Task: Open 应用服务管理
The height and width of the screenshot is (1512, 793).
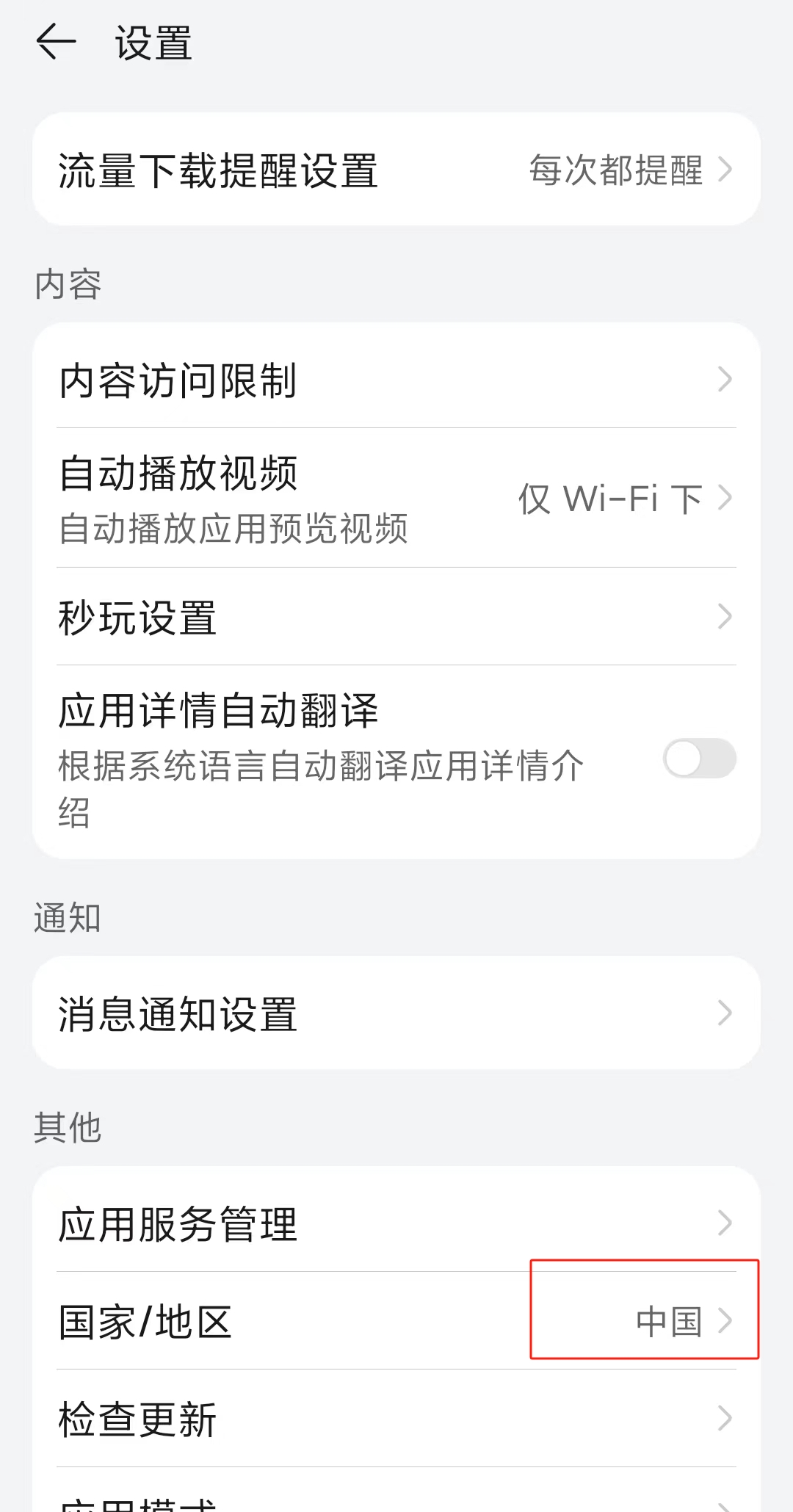Action: 396,1223
